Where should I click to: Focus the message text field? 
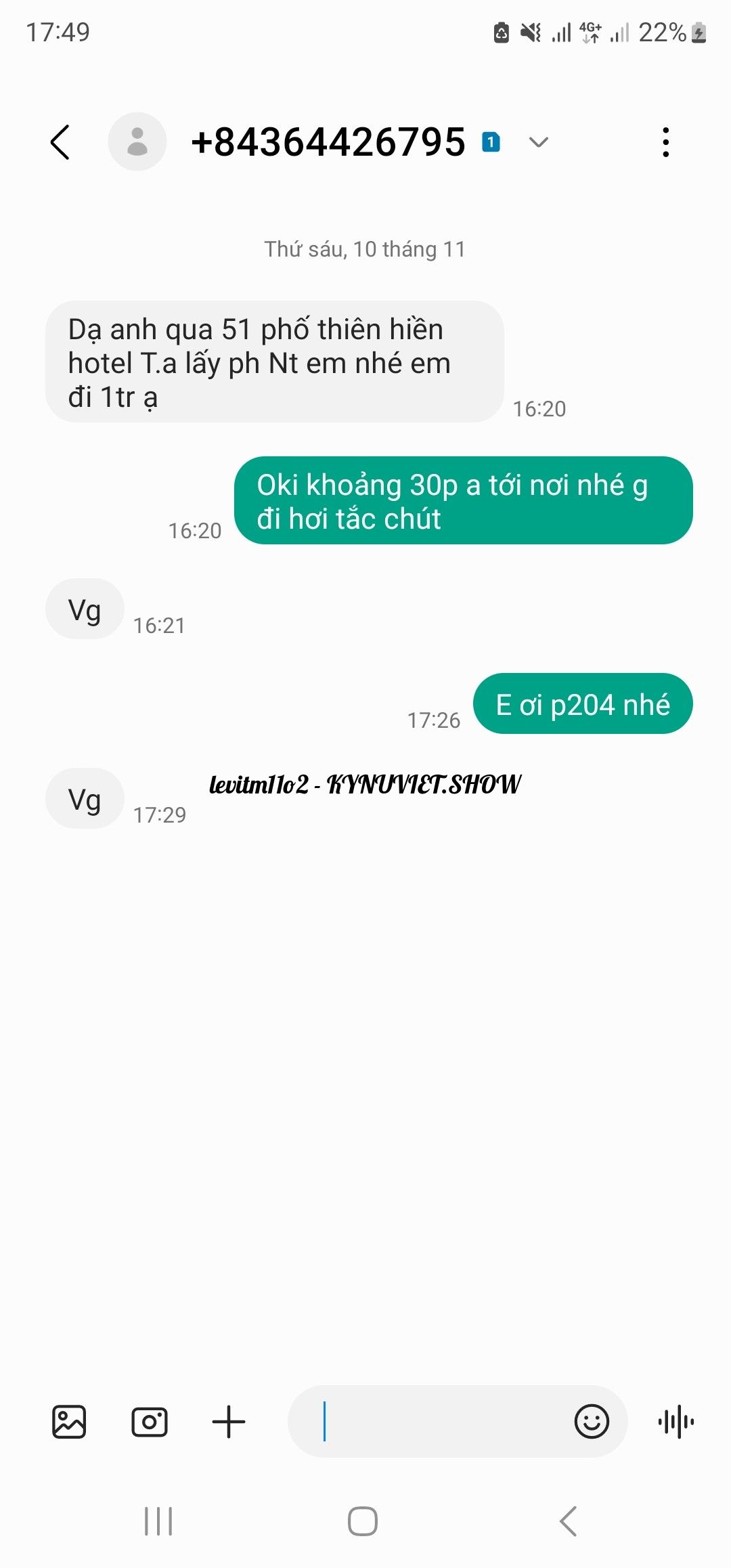click(433, 1422)
